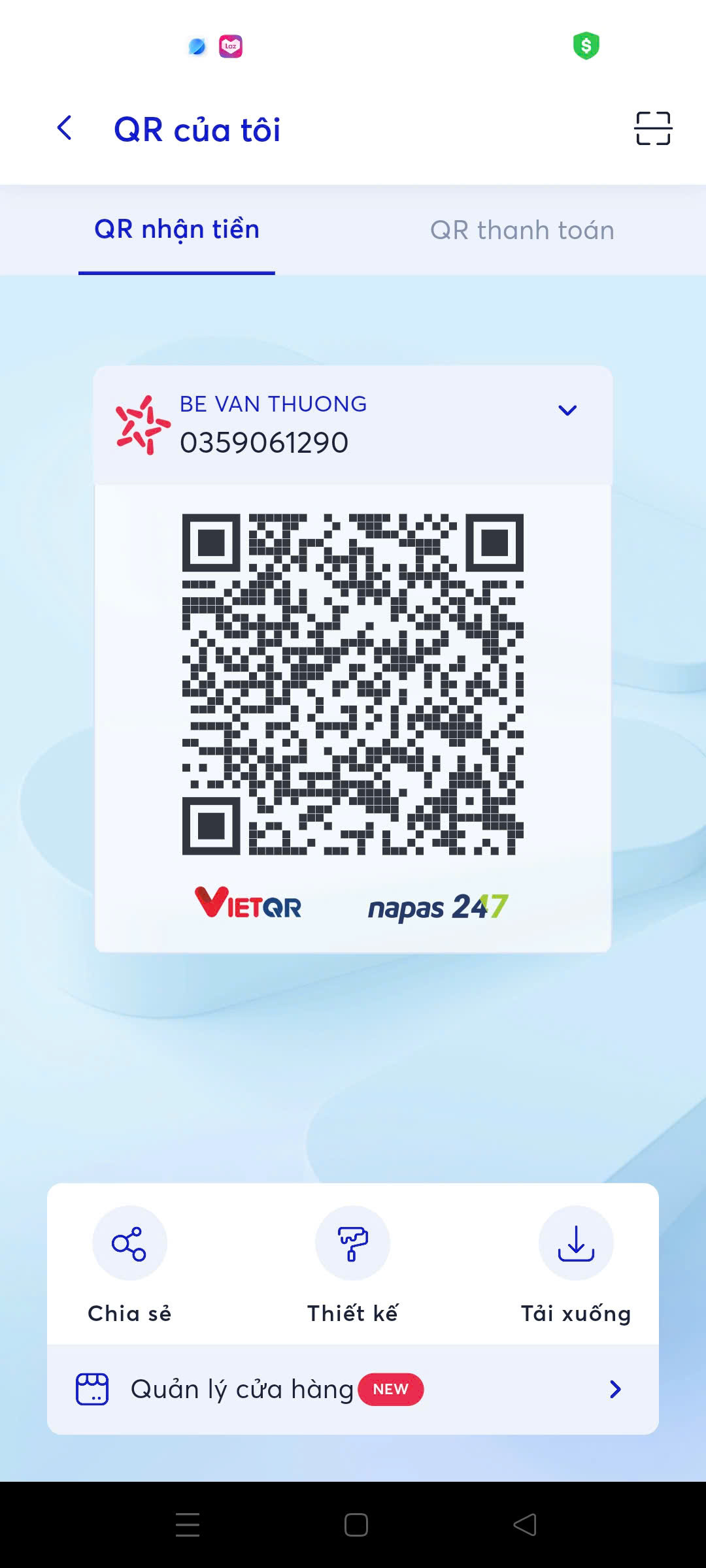Go back from QR của tôi
Viewport: 706px width, 1568px height.
65,128
